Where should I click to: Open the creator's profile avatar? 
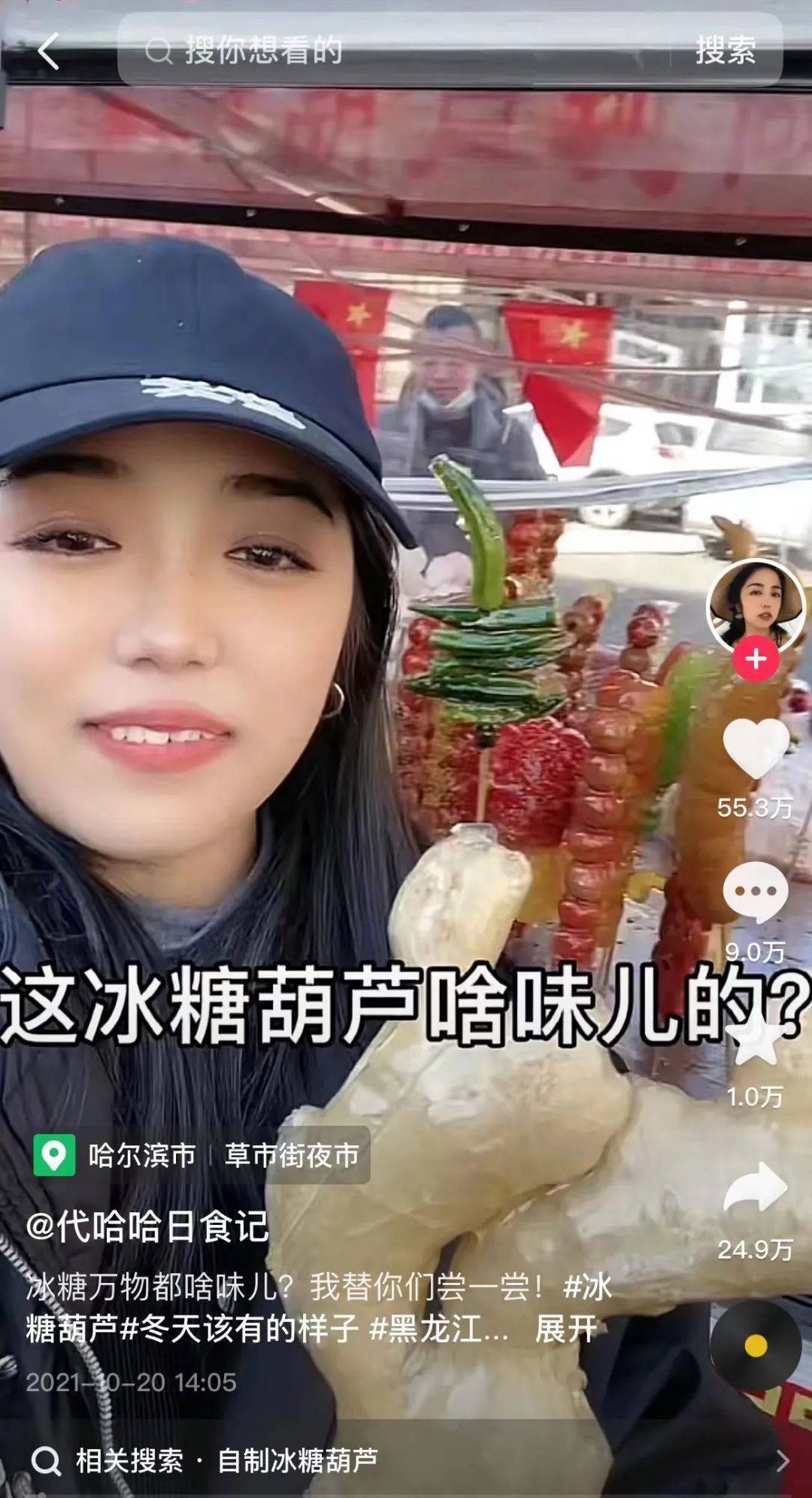tap(754, 606)
